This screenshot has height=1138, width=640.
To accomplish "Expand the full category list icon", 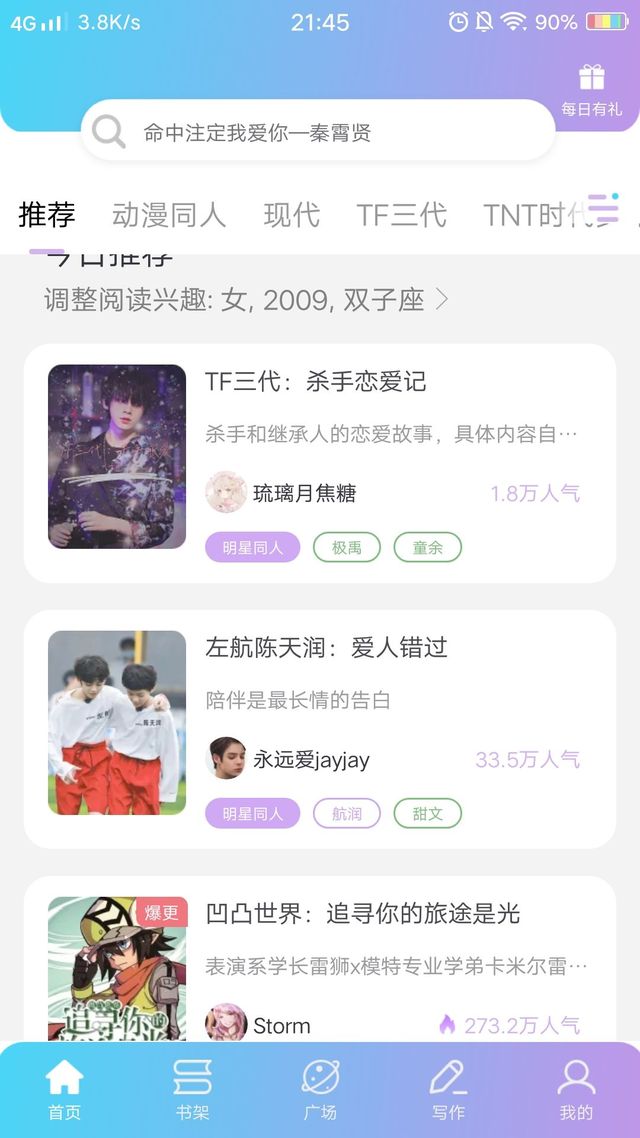I will click(603, 208).
